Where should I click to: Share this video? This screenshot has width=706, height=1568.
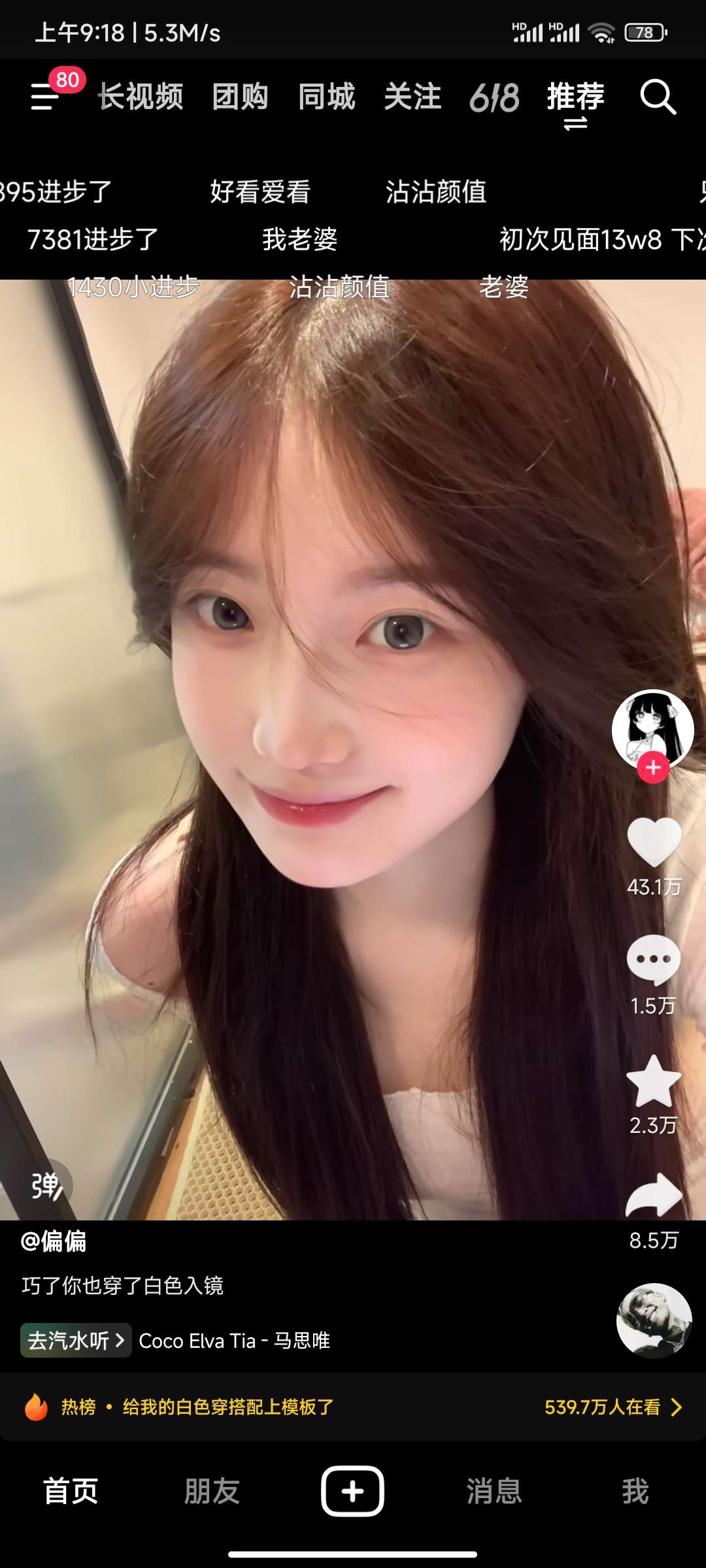654,1196
